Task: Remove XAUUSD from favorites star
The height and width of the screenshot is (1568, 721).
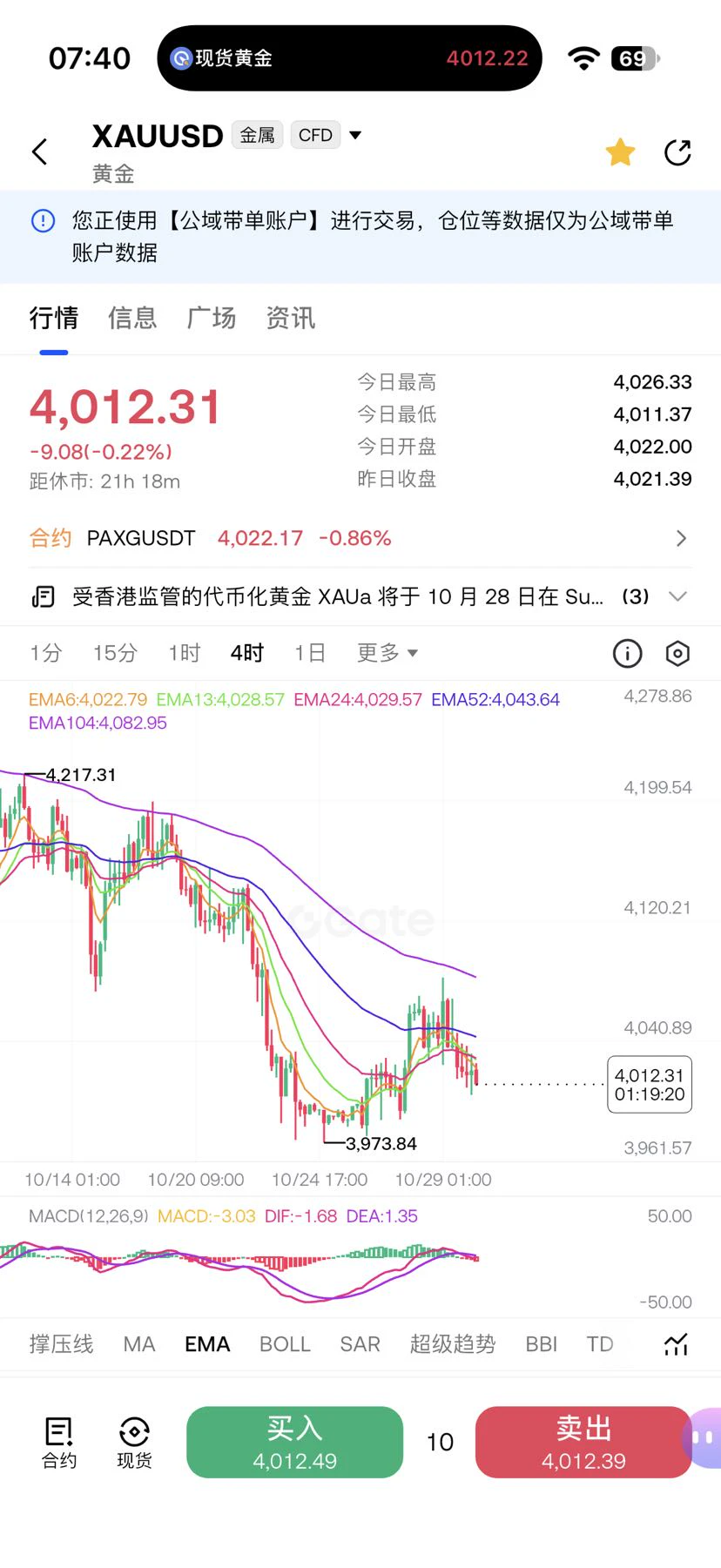Action: click(620, 151)
